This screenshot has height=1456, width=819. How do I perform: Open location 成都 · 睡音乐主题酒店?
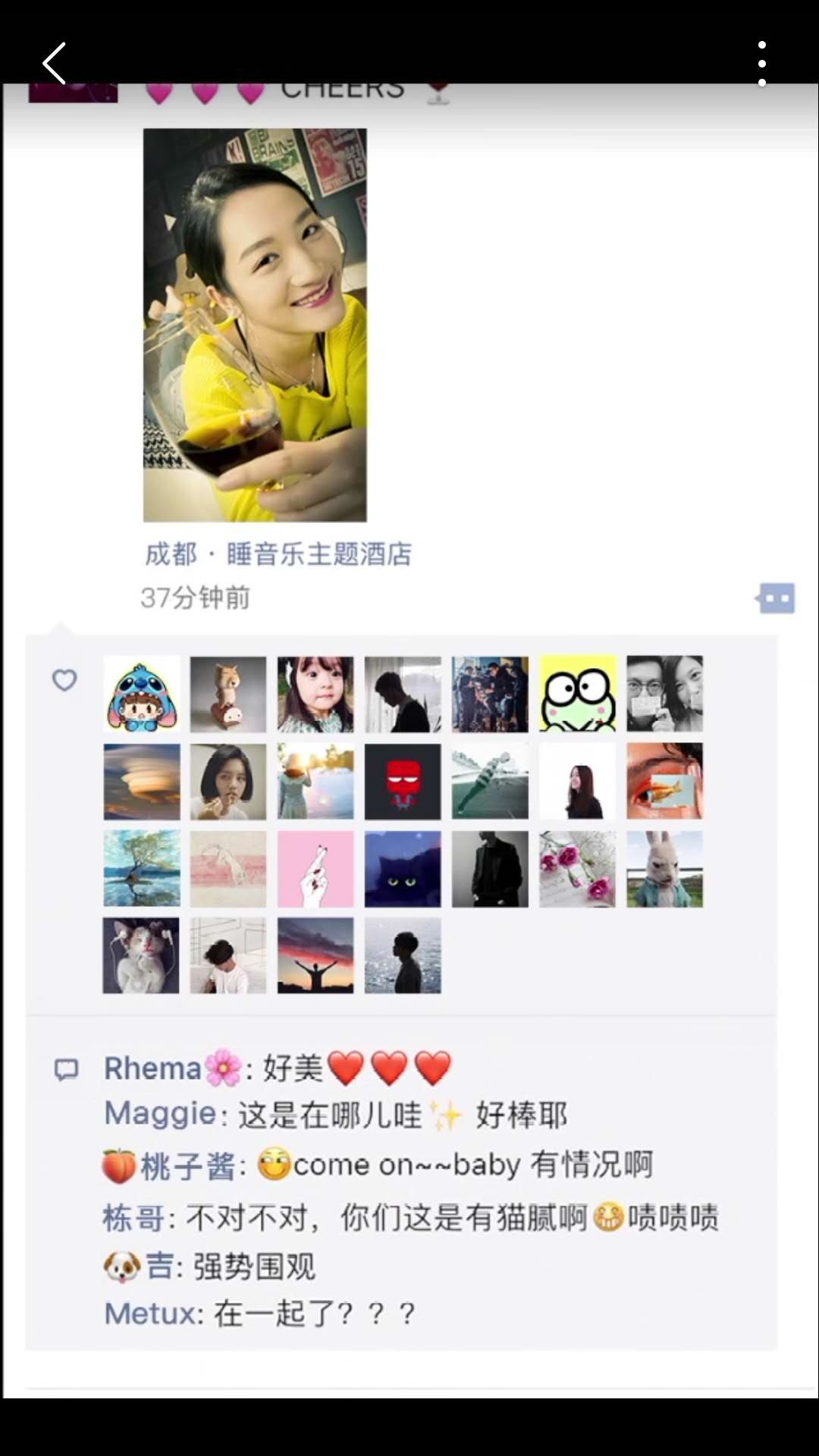coord(278,554)
